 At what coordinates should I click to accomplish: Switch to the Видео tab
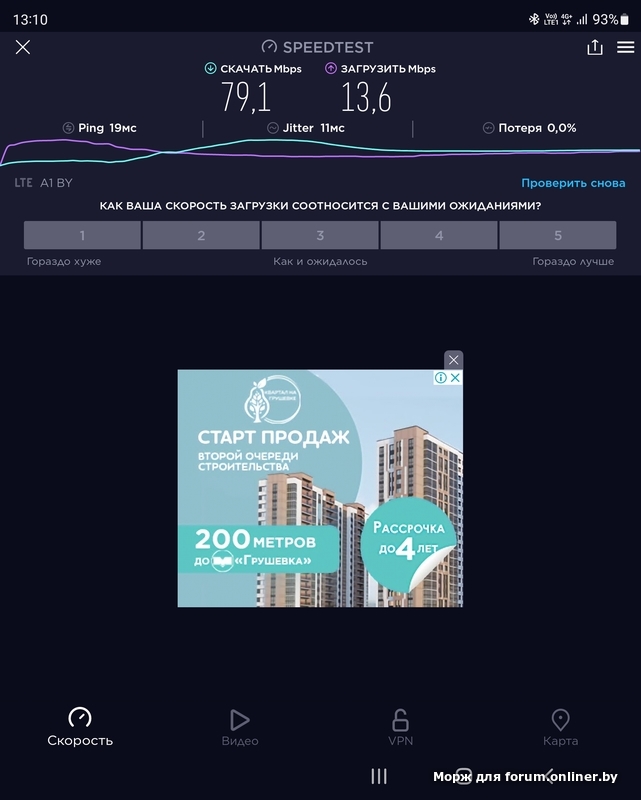pos(240,727)
